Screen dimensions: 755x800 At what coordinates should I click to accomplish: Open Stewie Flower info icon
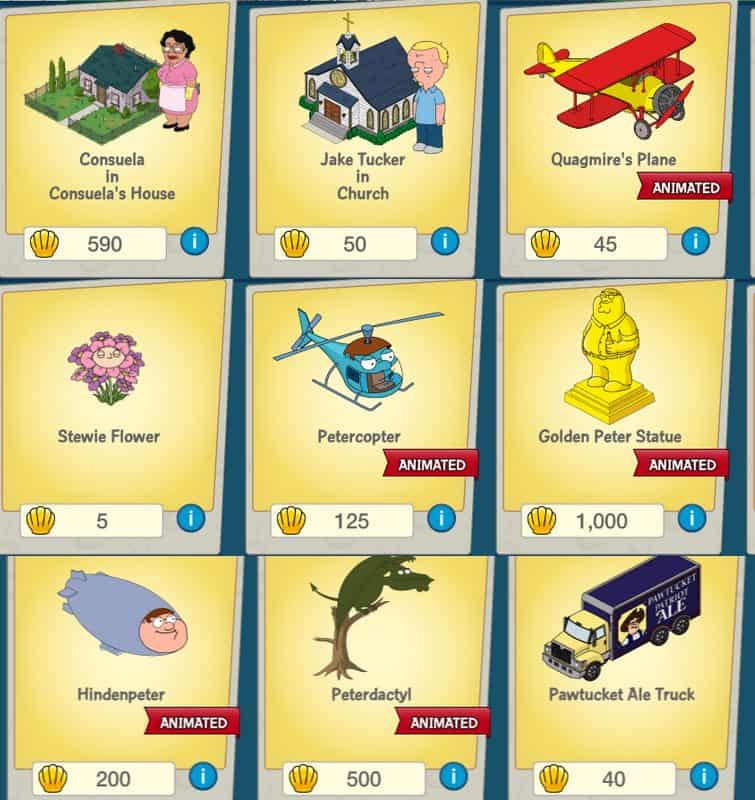pos(191,518)
